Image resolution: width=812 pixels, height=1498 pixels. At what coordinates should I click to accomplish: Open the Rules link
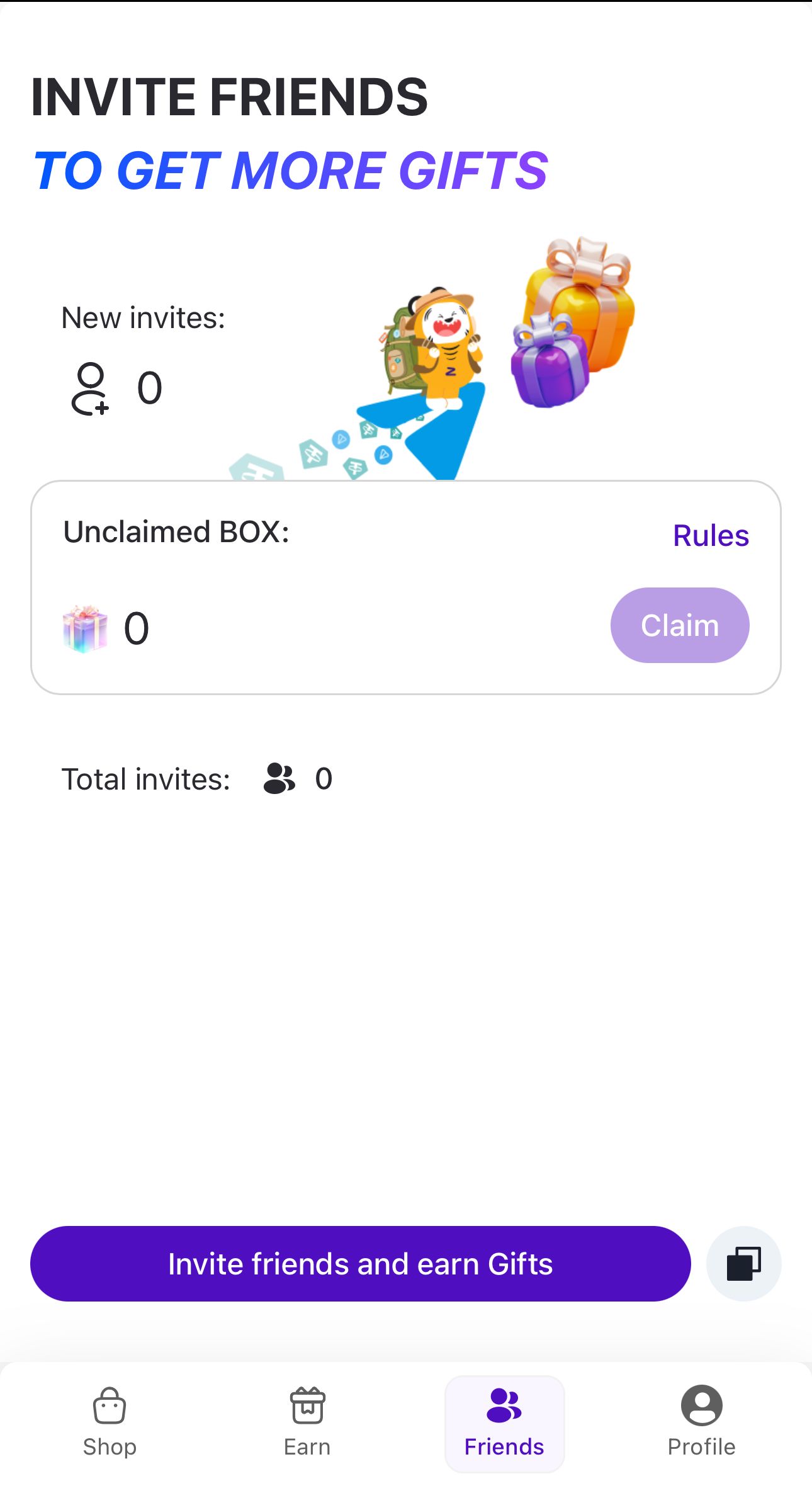click(x=710, y=535)
